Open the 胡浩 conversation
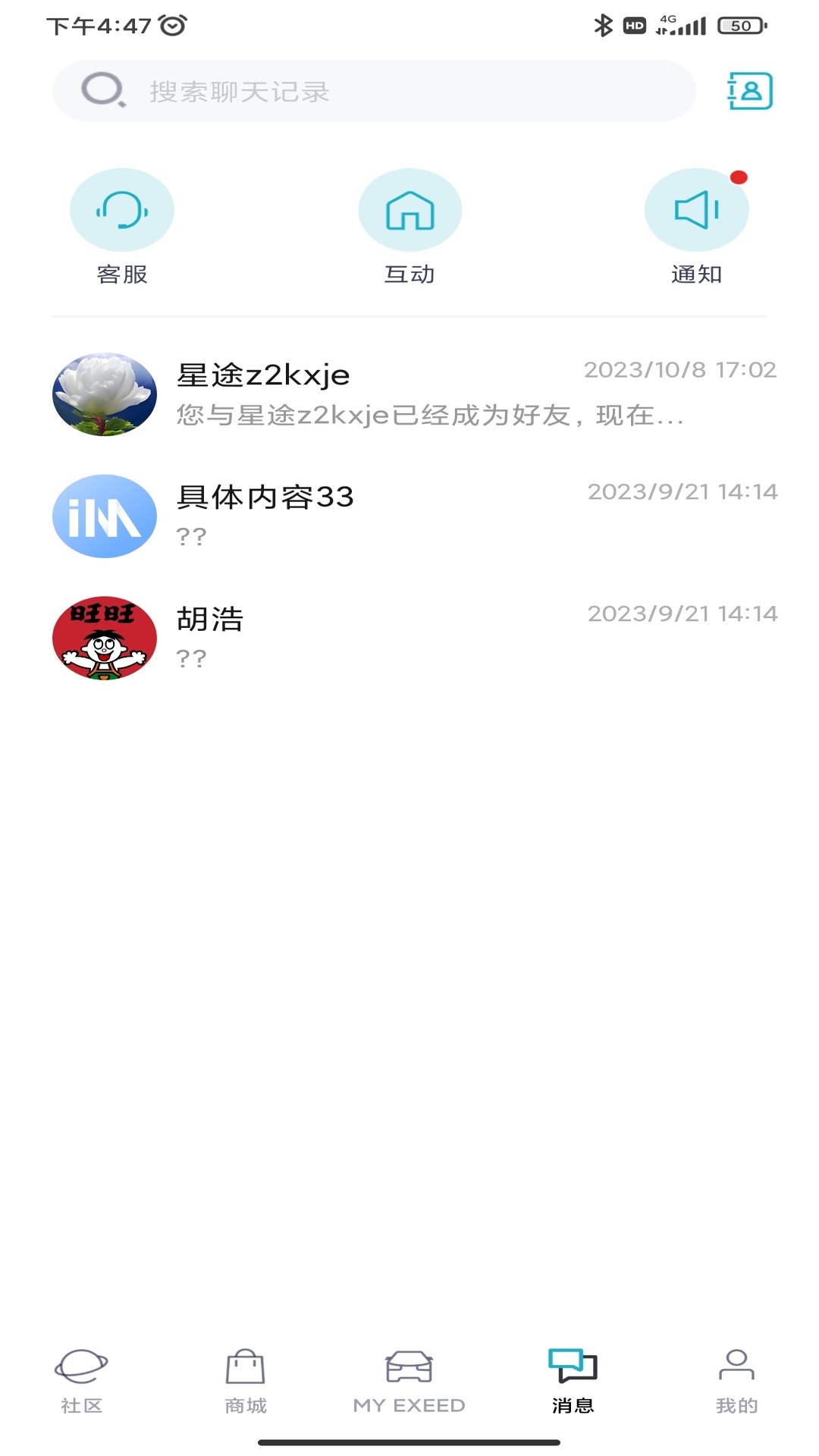 (x=409, y=637)
